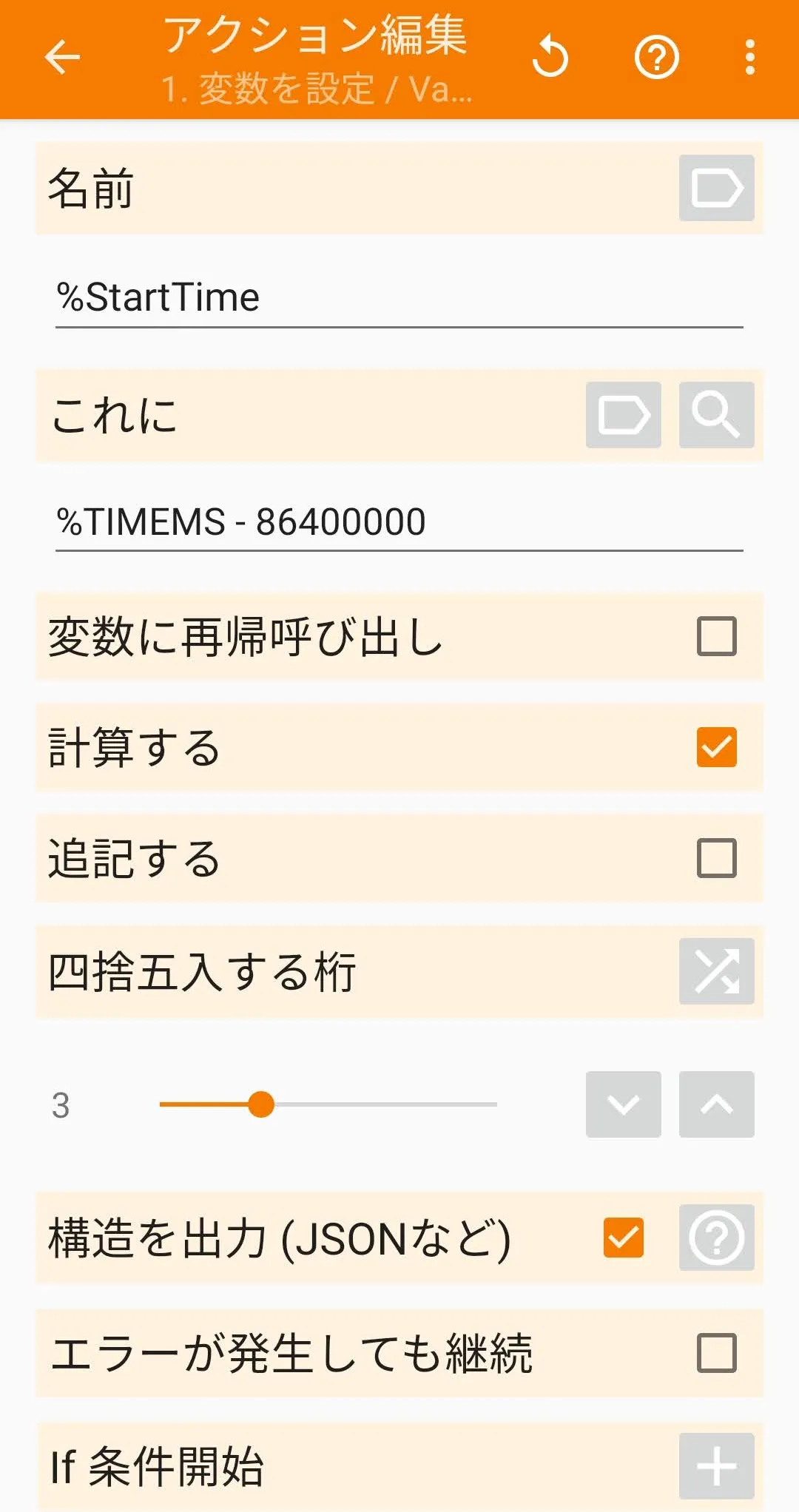799x1512 pixels.
Task: Adjust the rounding digits slider
Action: [x=261, y=1104]
